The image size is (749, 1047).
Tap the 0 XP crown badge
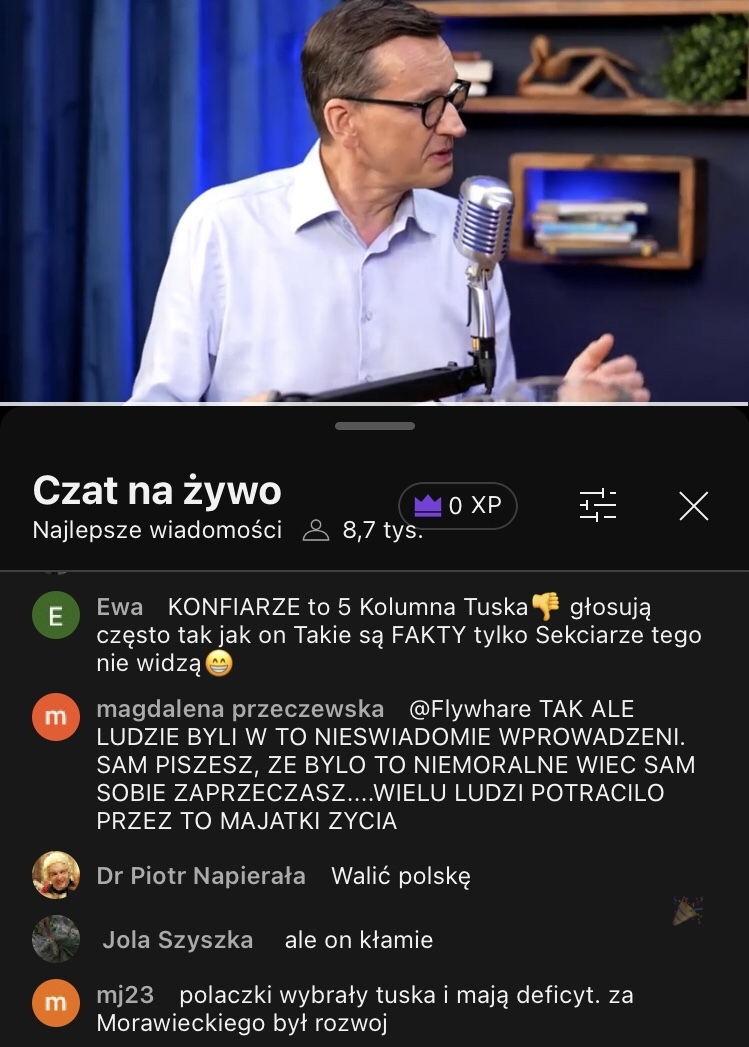[x=458, y=506]
